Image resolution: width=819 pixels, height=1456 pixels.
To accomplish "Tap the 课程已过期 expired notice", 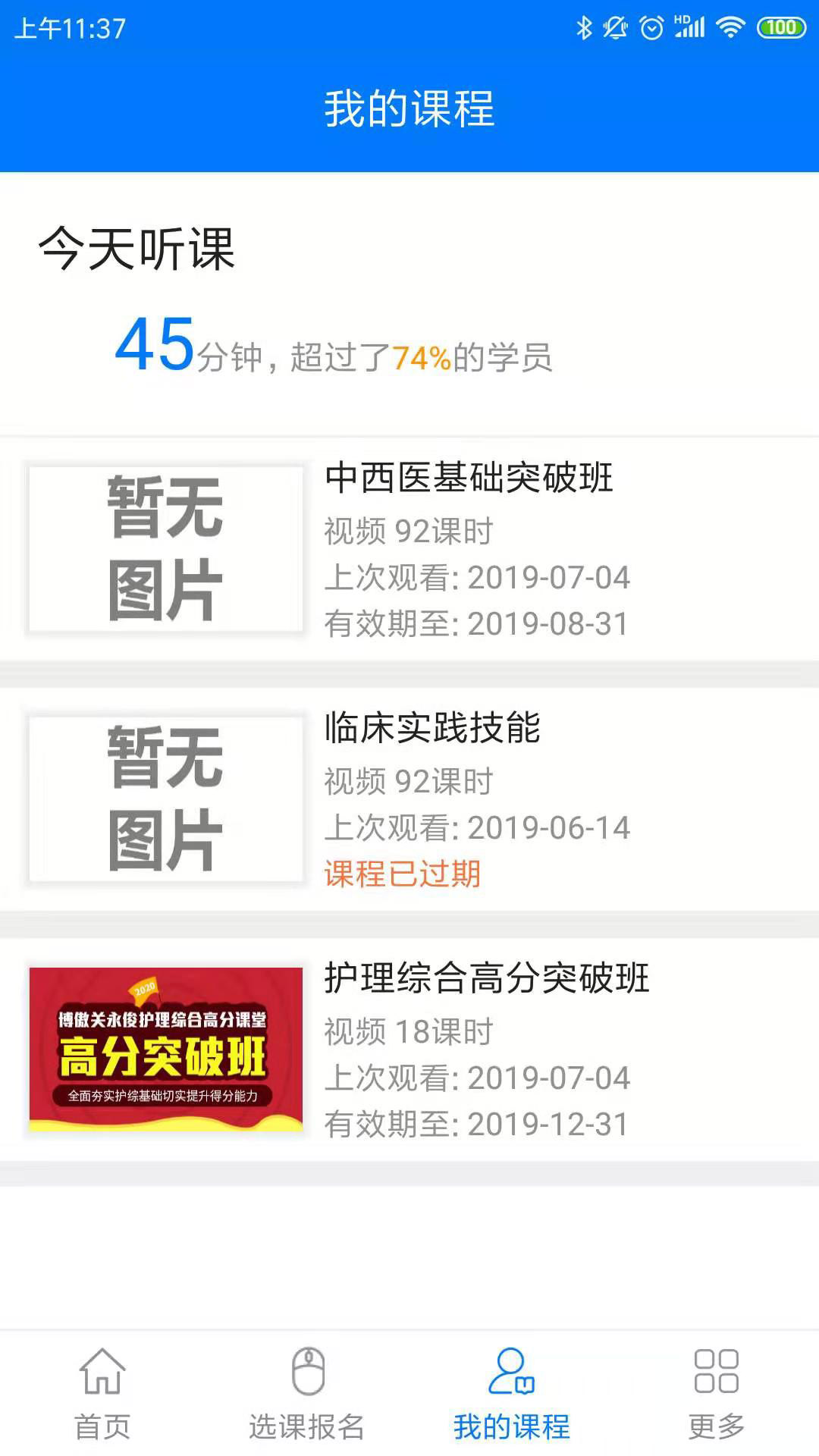I will pyautogui.click(x=403, y=874).
